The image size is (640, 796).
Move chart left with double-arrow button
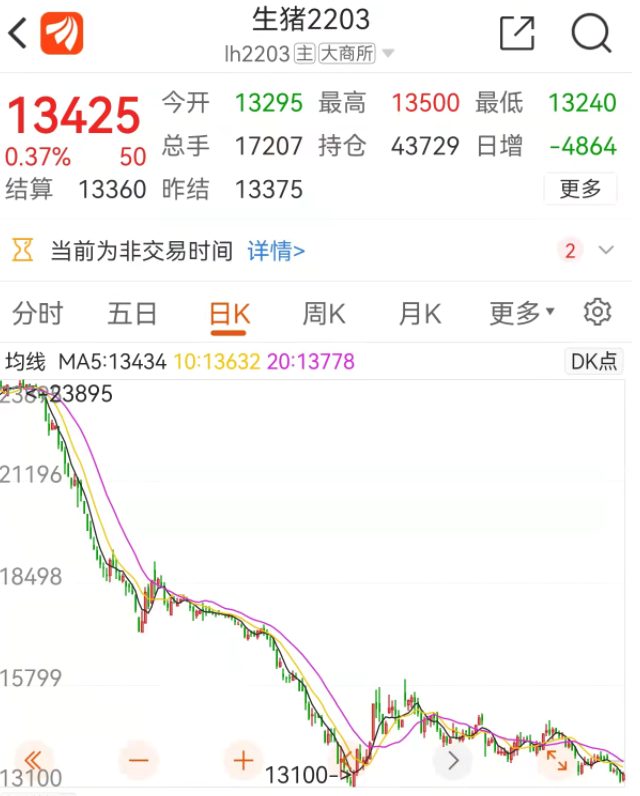click(x=32, y=761)
